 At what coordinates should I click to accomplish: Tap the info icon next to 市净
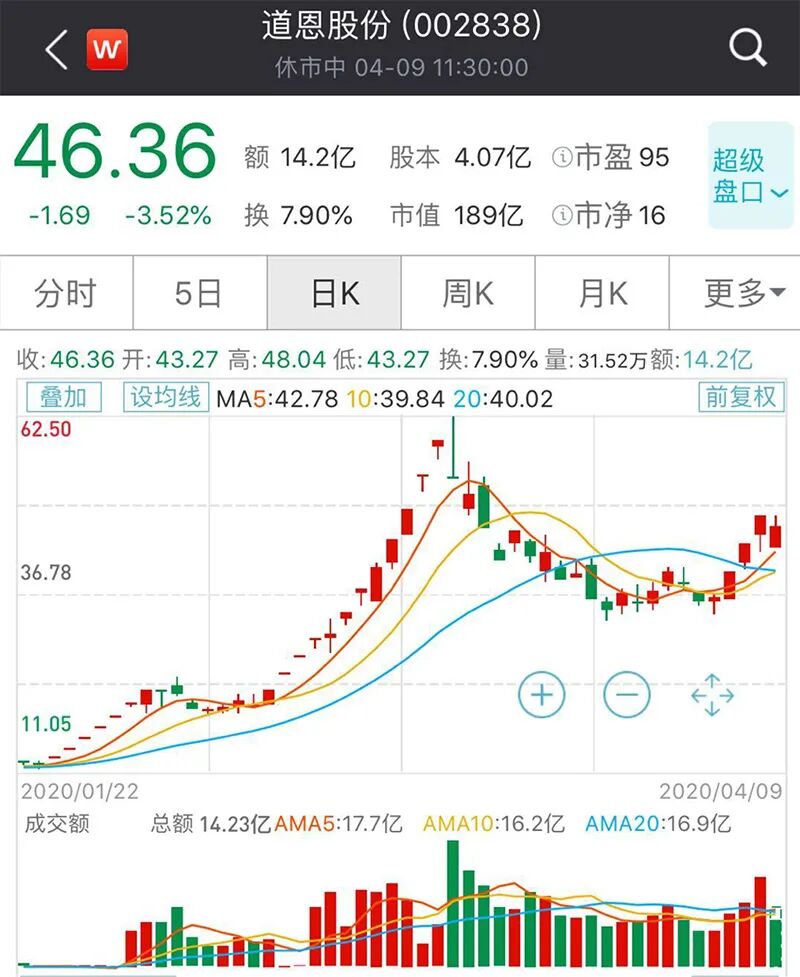[x=562, y=215]
